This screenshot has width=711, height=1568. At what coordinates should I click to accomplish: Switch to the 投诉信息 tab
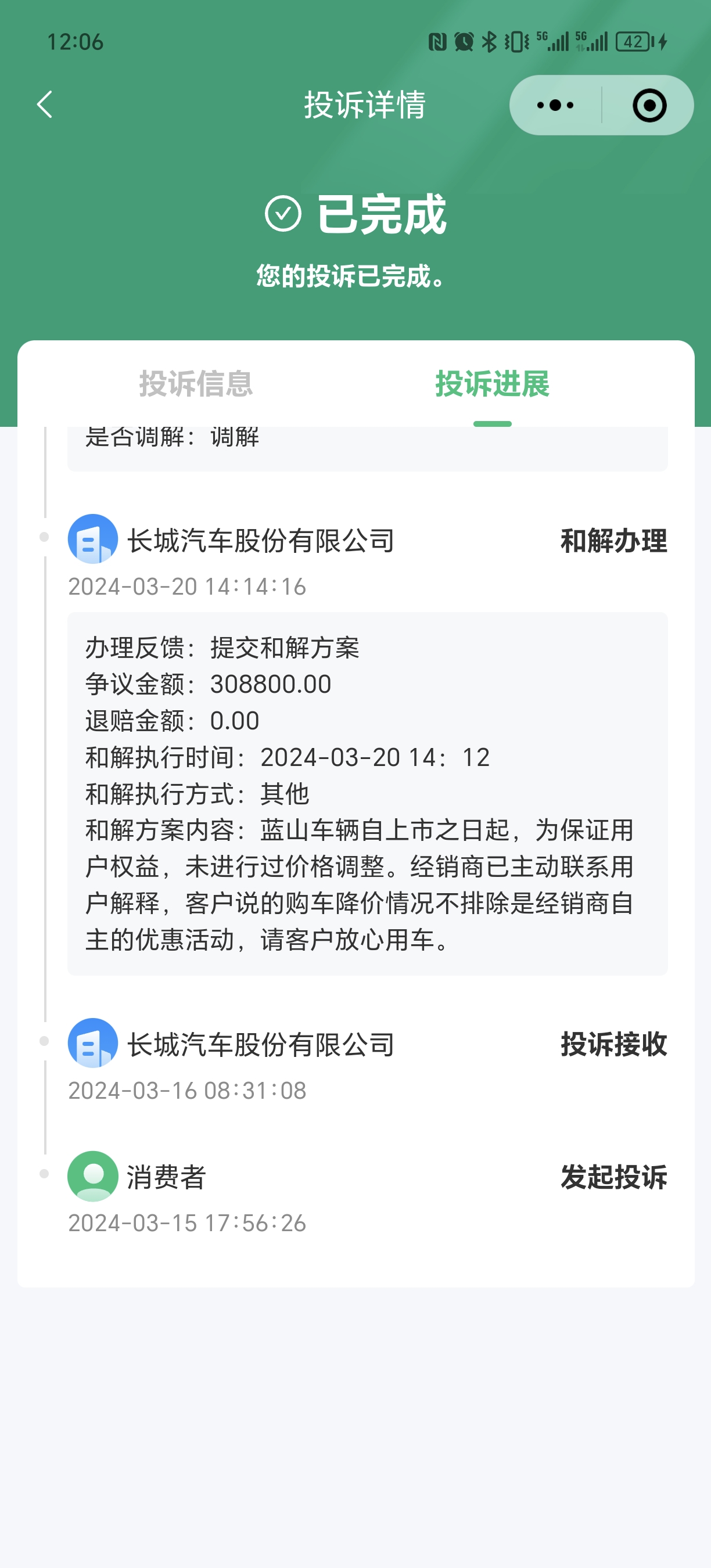pos(196,383)
